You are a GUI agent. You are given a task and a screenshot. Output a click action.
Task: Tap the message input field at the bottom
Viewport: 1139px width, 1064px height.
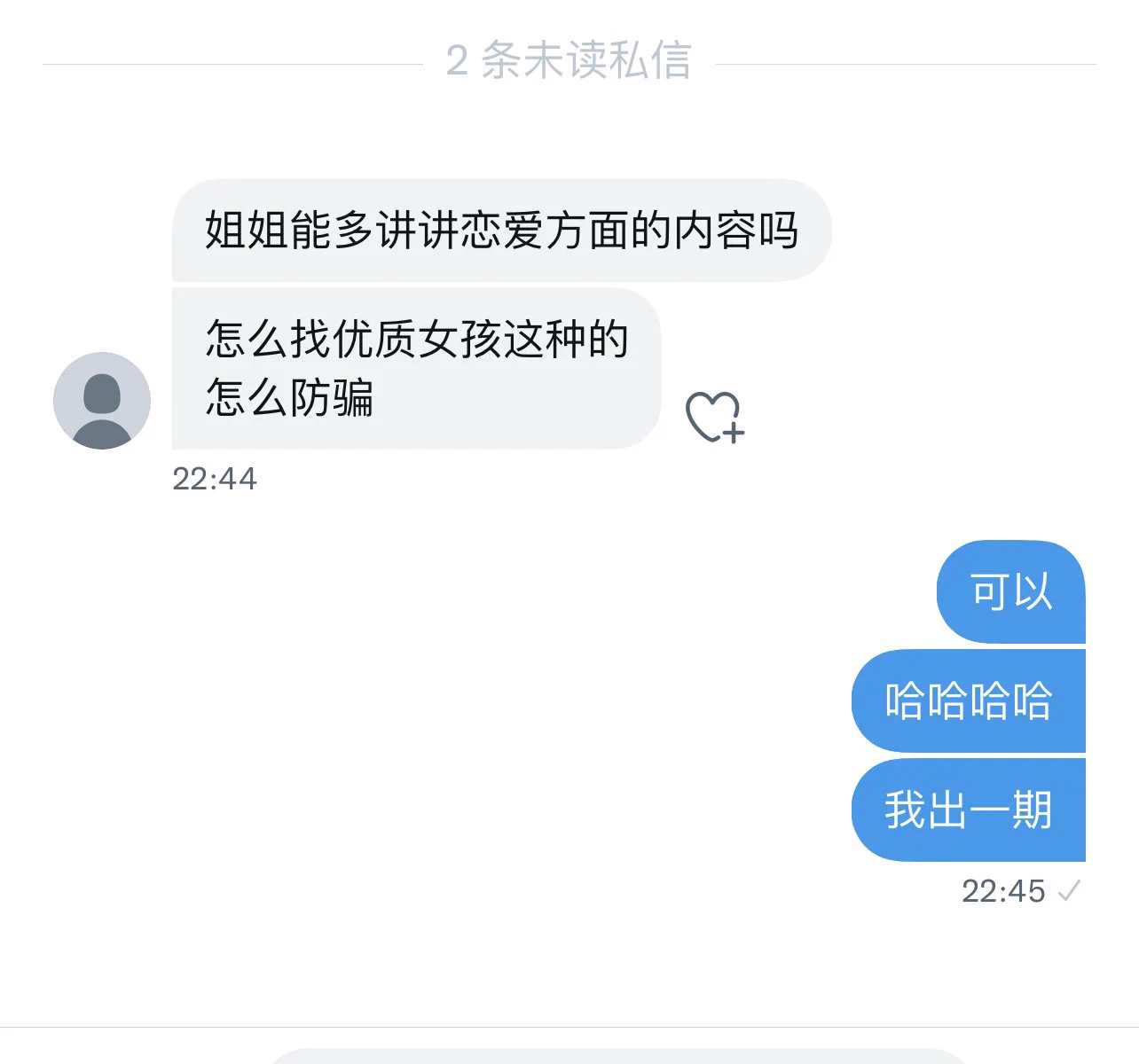click(x=616, y=1056)
